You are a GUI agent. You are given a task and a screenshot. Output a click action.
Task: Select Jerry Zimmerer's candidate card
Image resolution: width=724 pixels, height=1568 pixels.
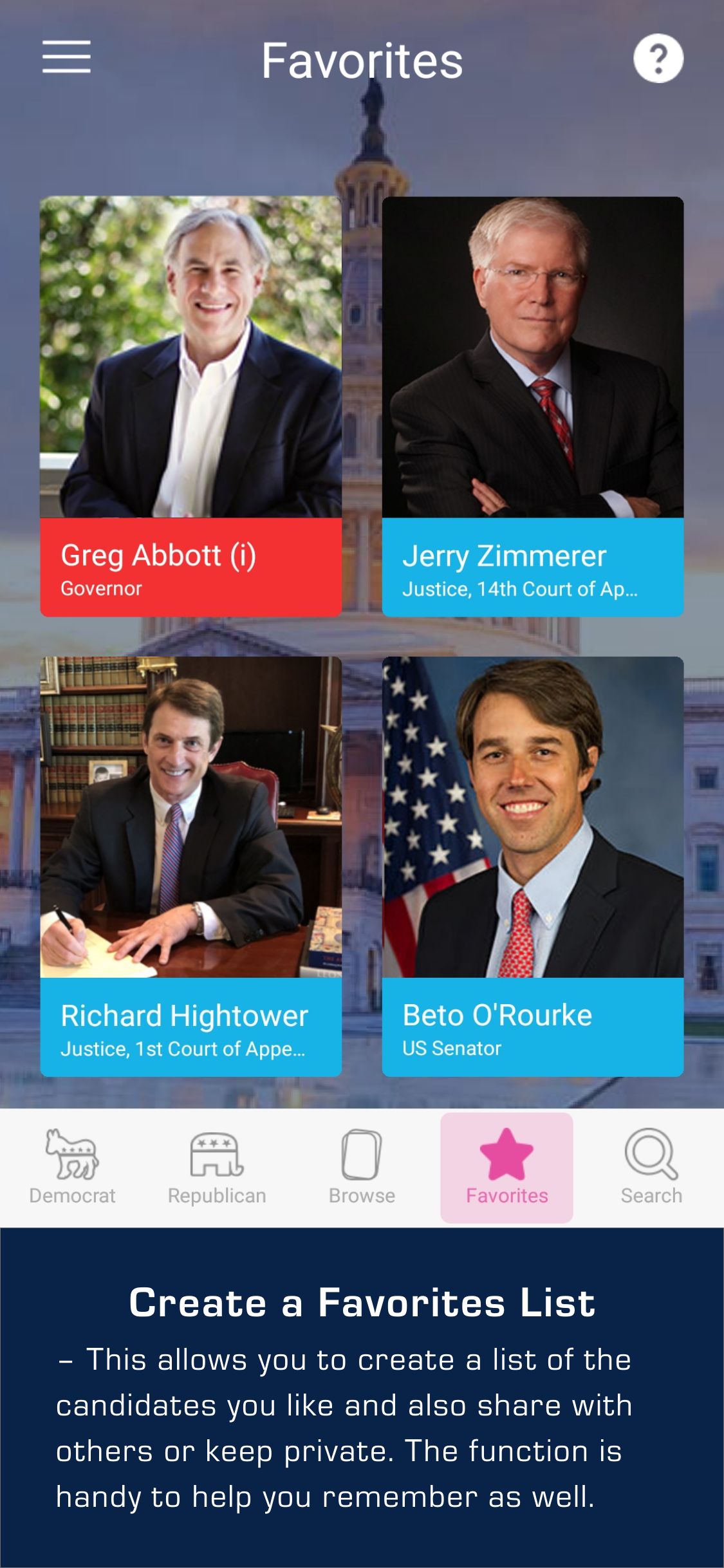coord(533,406)
